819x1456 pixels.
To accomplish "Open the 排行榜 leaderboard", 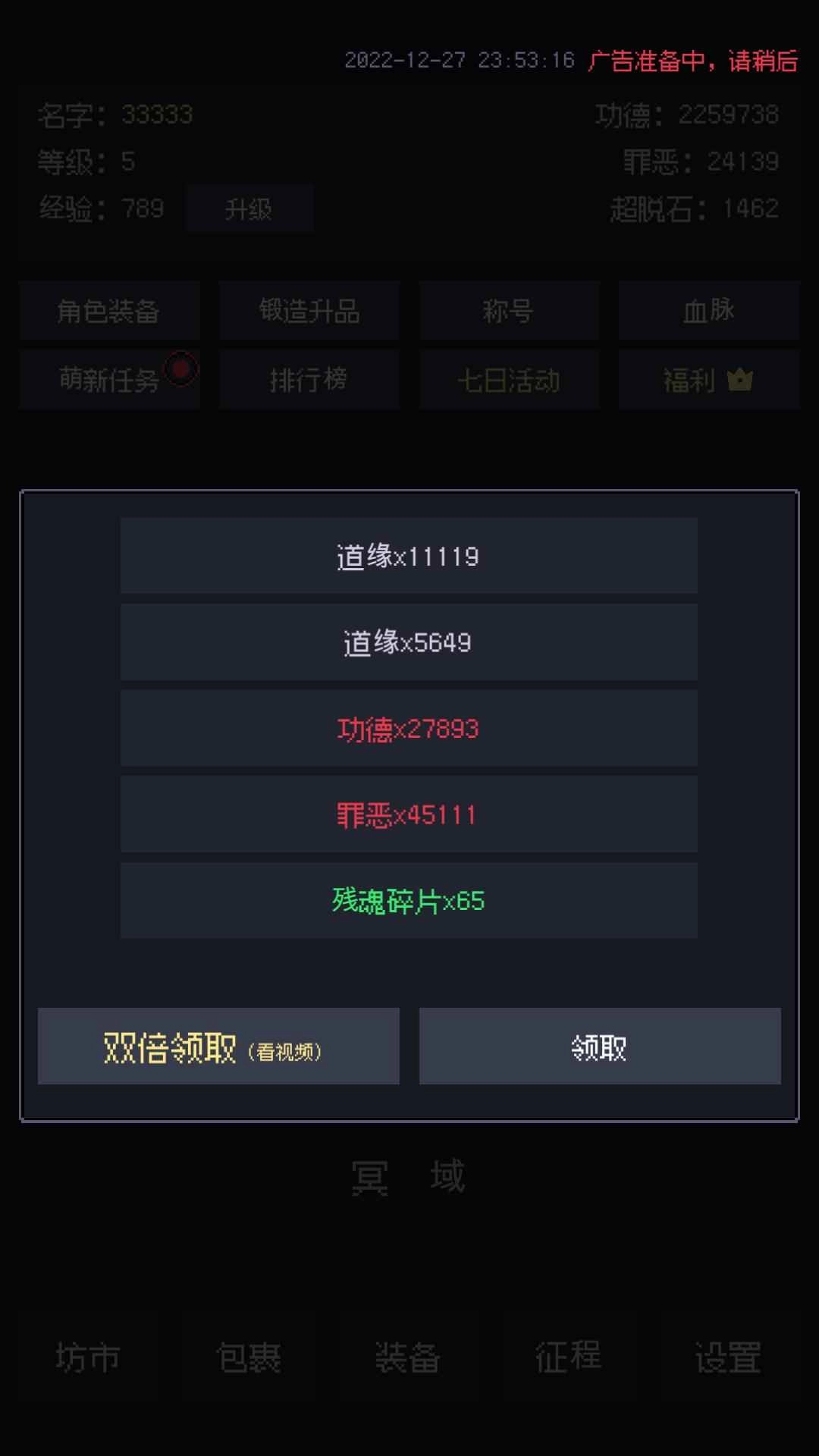I will click(309, 381).
